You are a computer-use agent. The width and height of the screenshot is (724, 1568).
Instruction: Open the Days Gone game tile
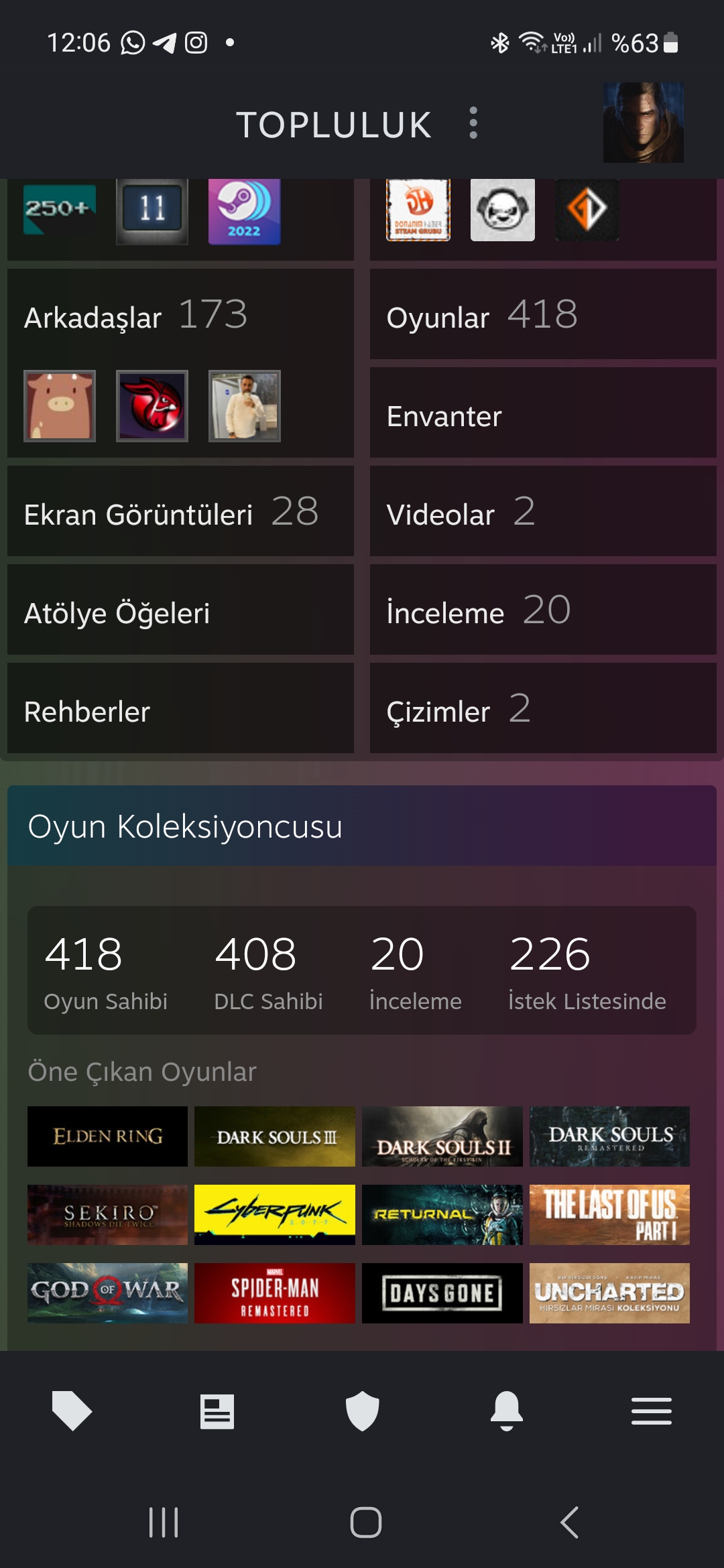click(442, 1293)
